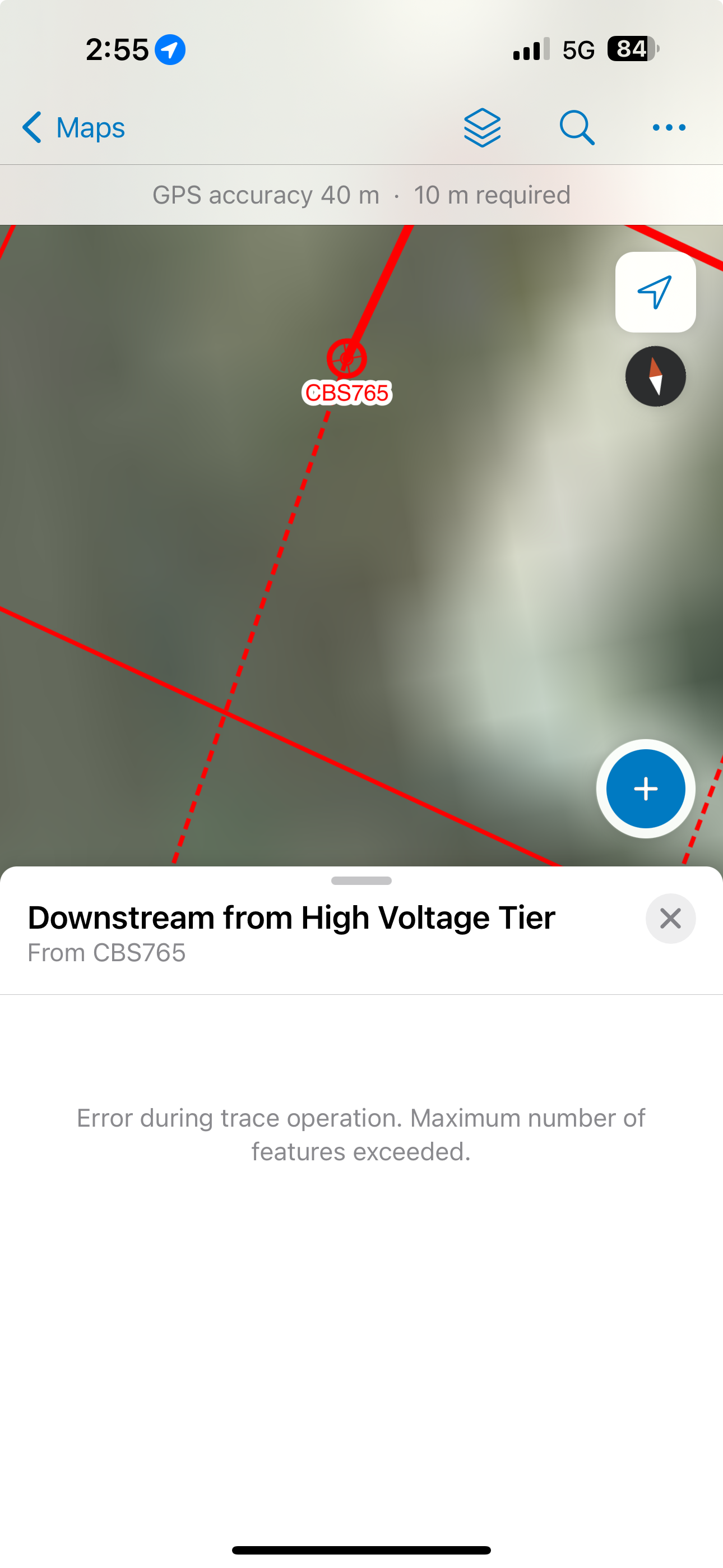Select the CBS765 feature on the map
The height and width of the screenshot is (1568, 723).
pos(347,358)
